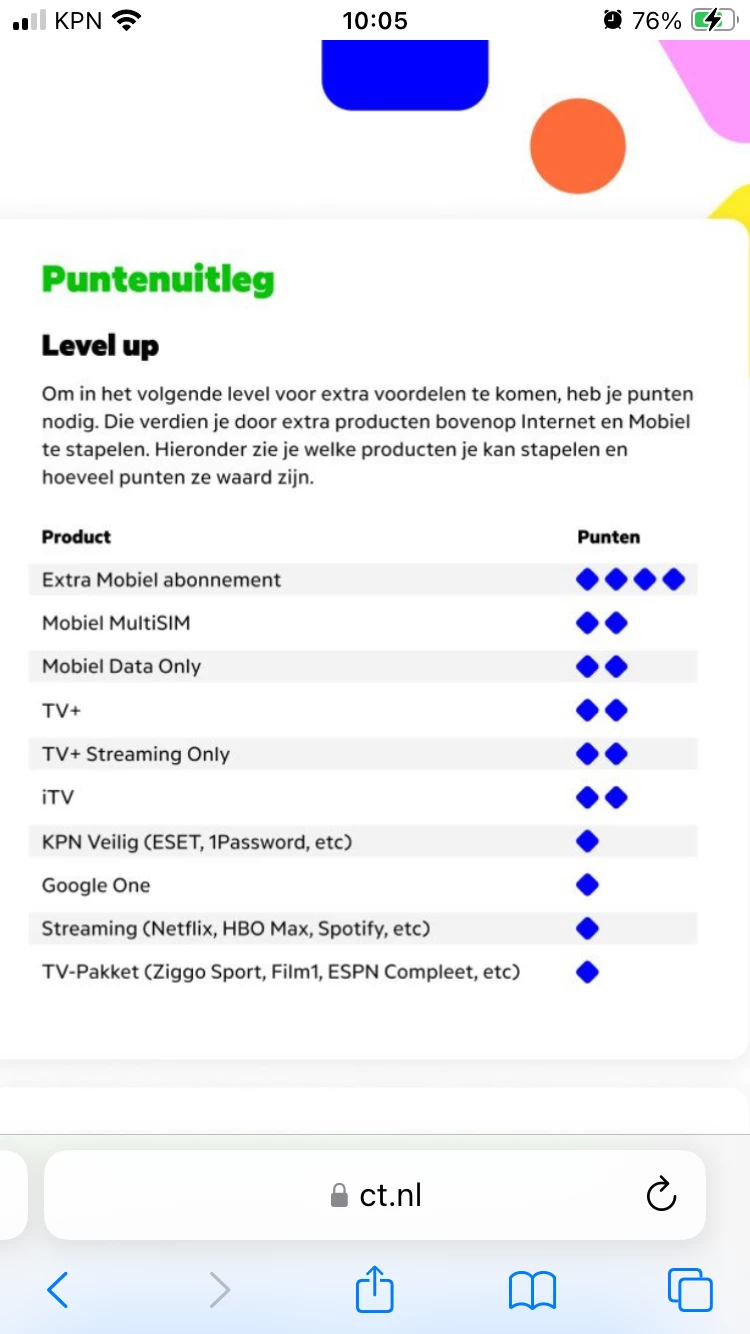Open Safari bookmarks

532,1290
